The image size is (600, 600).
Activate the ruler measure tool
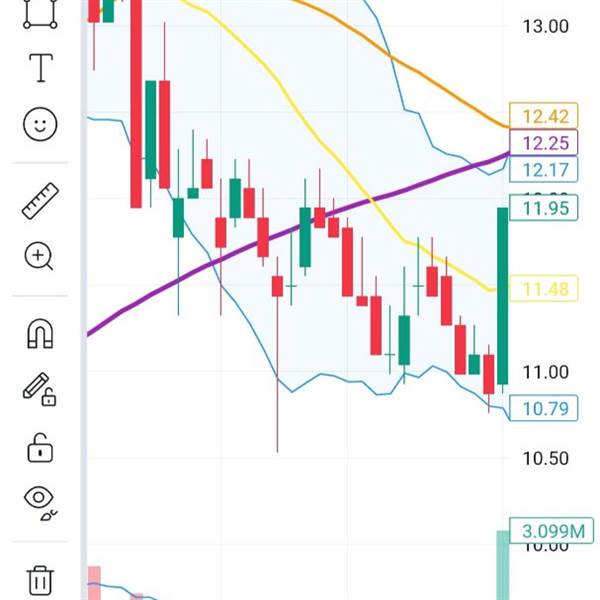click(x=40, y=201)
